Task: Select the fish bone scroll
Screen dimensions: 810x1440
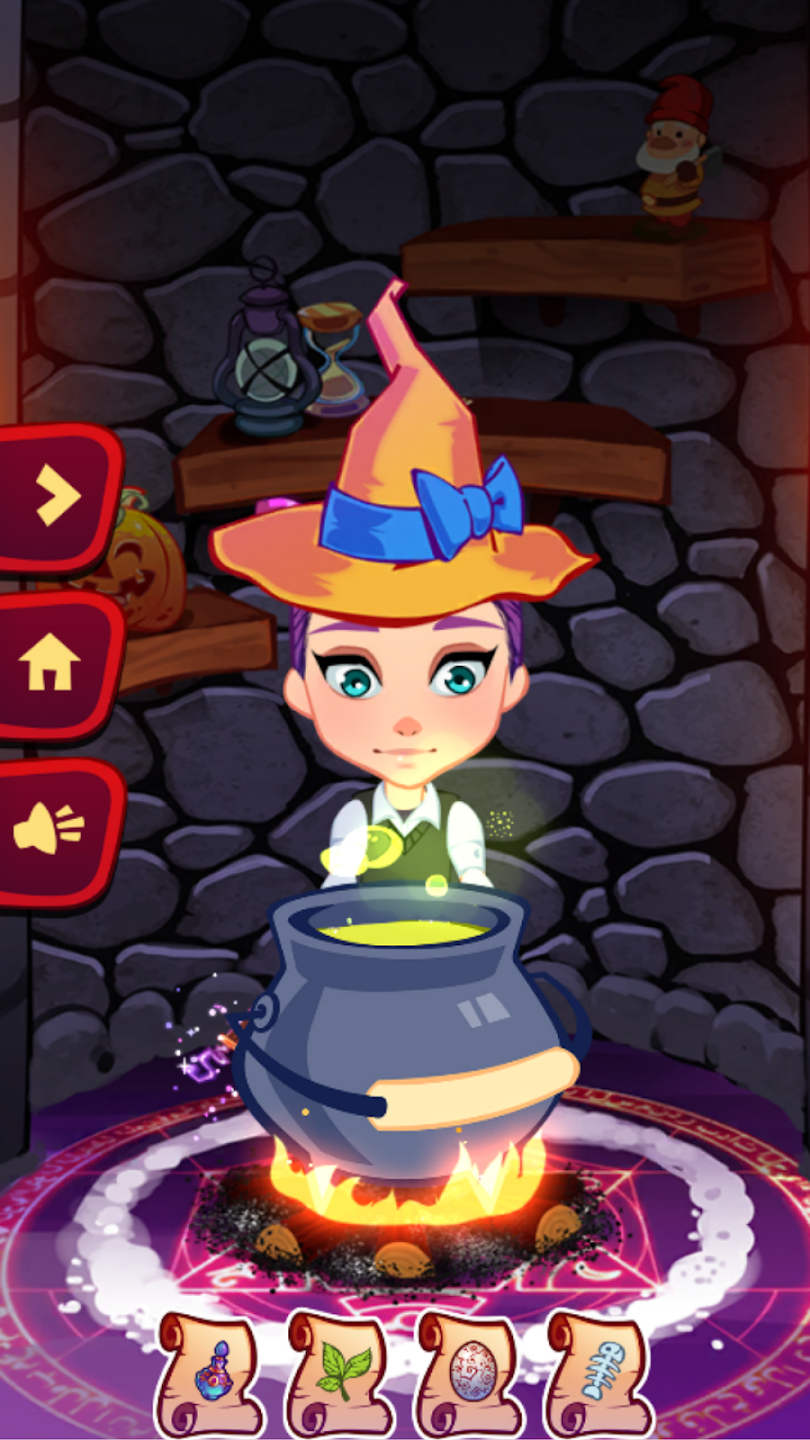Action: click(x=600, y=1373)
